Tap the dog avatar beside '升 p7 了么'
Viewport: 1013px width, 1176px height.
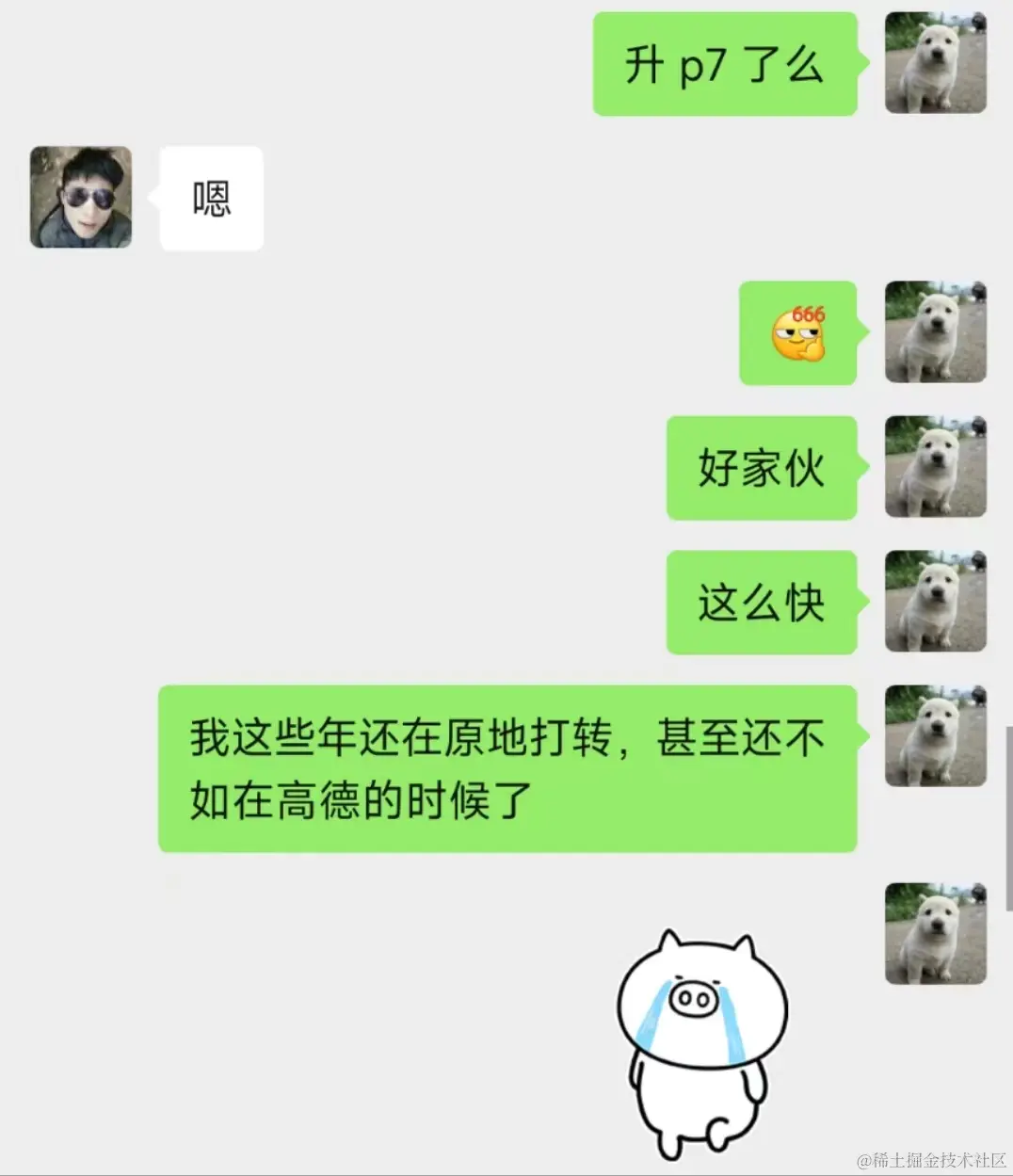coord(935,63)
